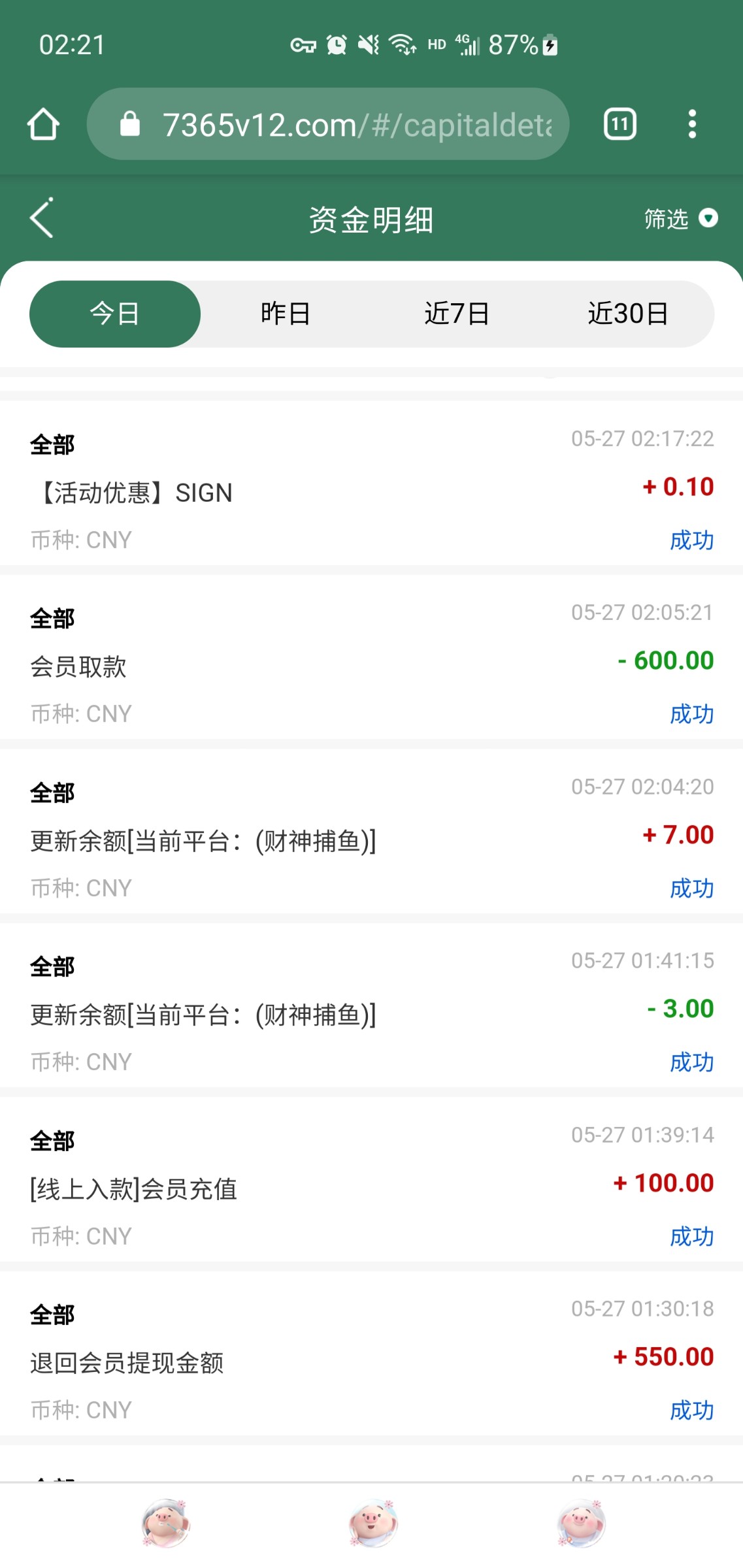The image size is (743, 1568).
Task: Tap the browser address bar
Action: 328,124
